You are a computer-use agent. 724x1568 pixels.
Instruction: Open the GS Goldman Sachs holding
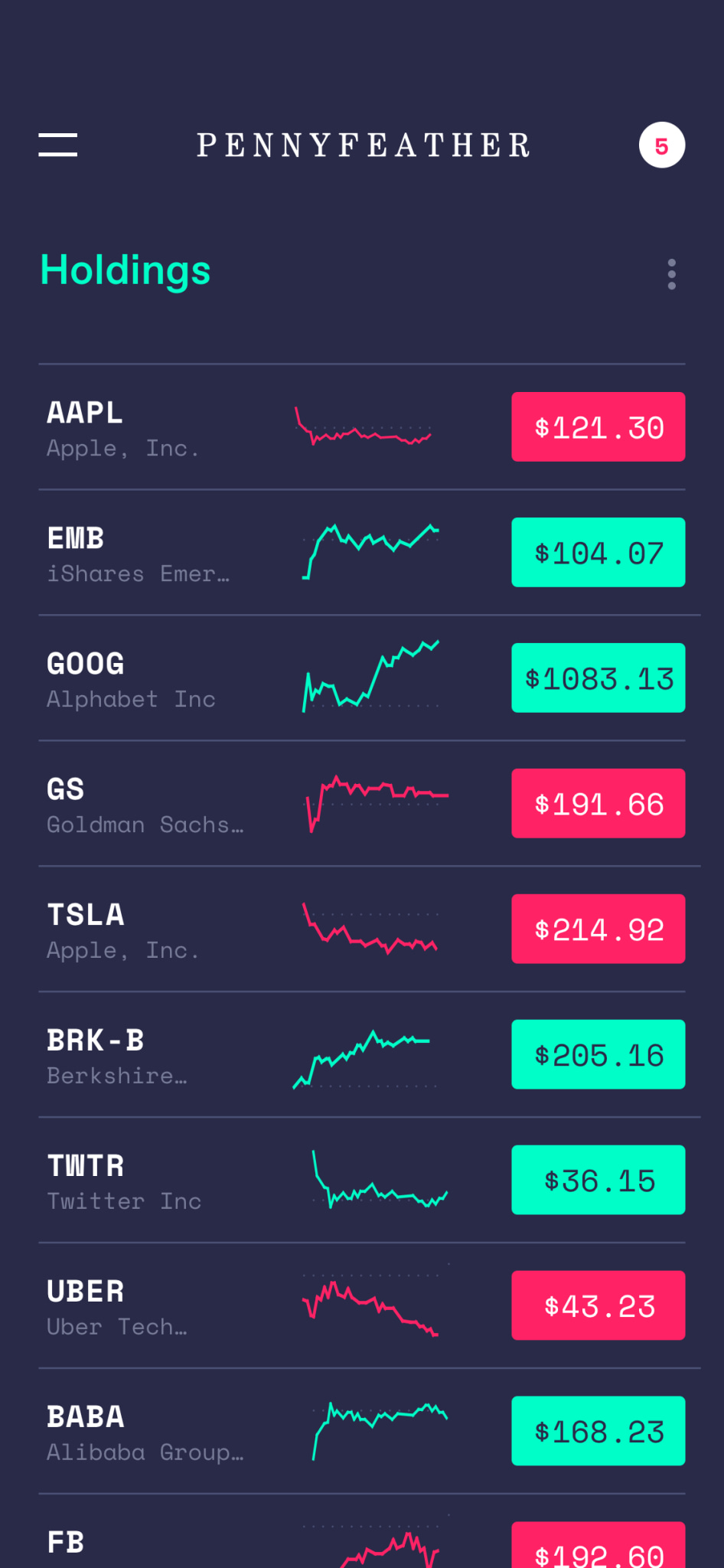(x=362, y=803)
